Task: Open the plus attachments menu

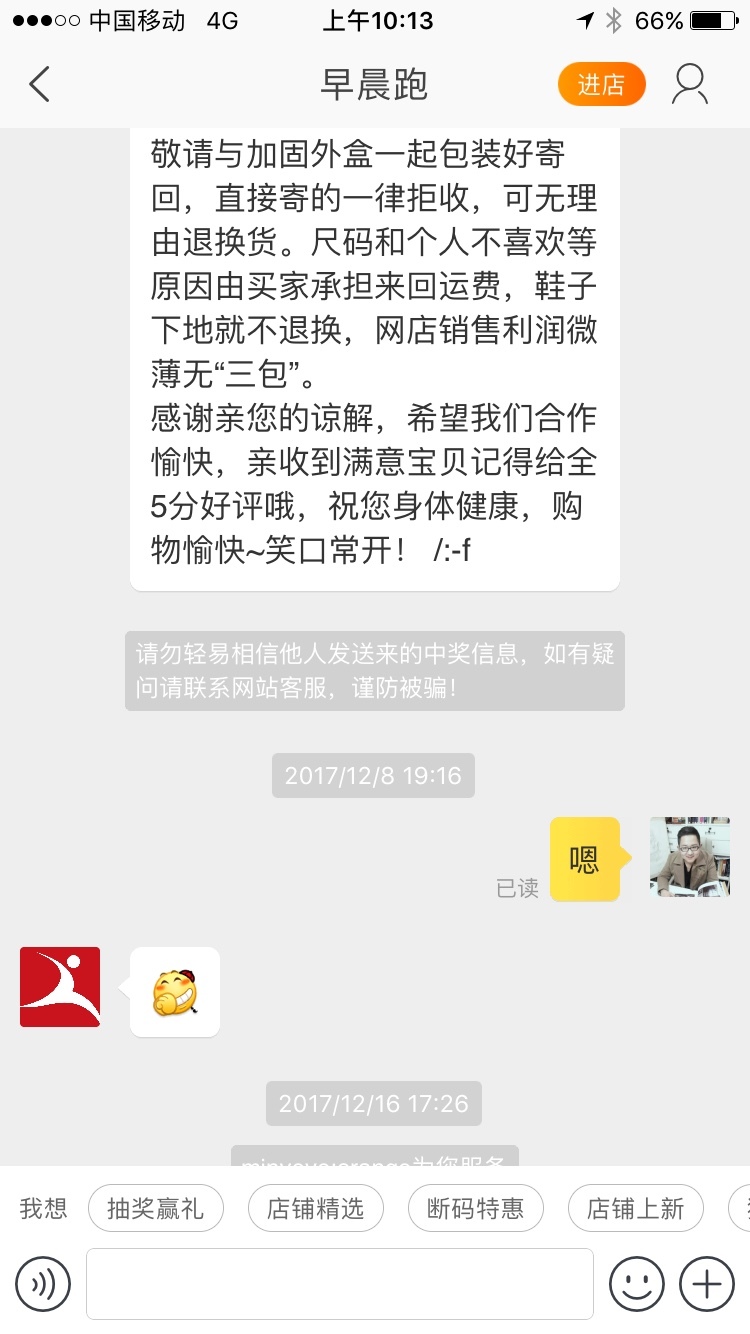Action: click(707, 1283)
